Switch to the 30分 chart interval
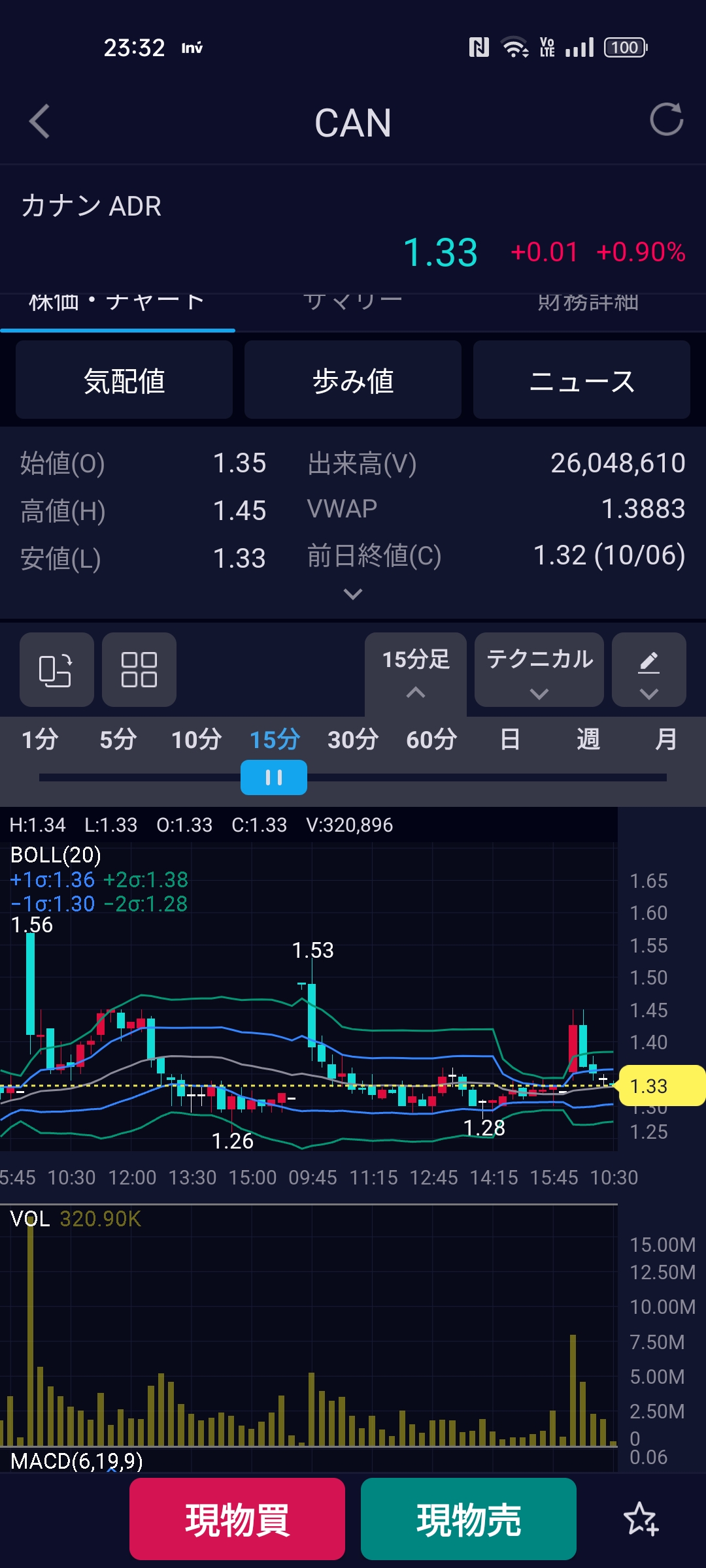Viewport: 706px width, 1568px height. [x=353, y=740]
